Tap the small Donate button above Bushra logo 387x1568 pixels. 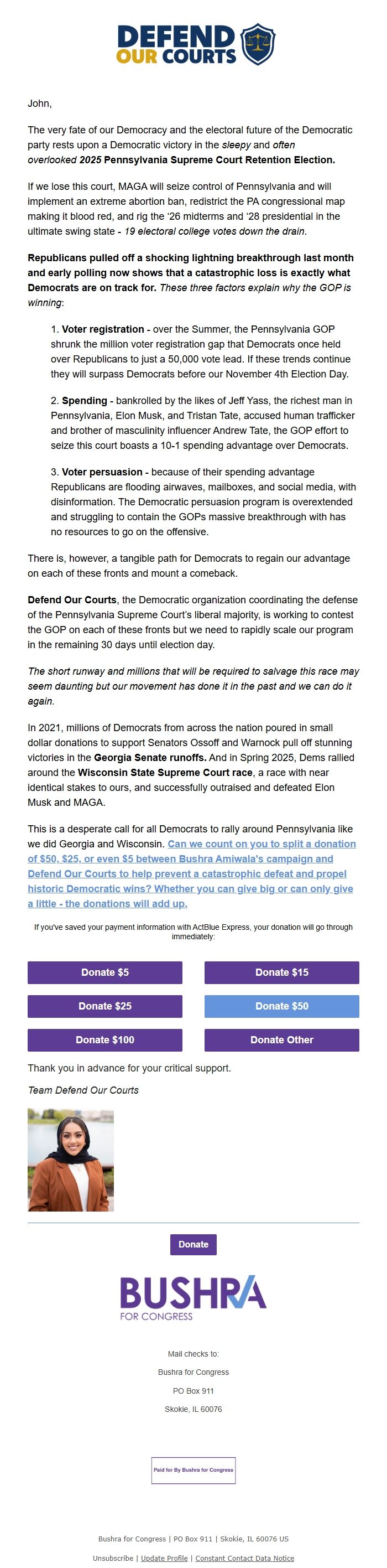pyautogui.click(x=193, y=1244)
